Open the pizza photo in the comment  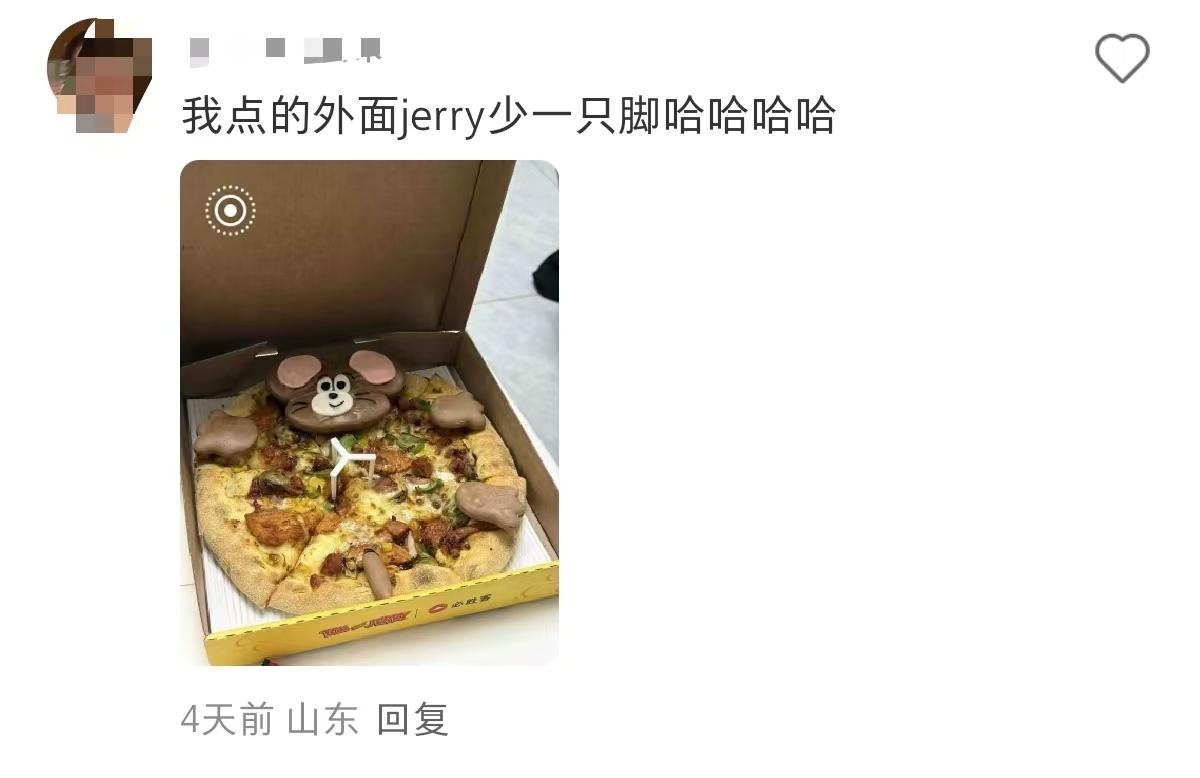tap(369, 412)
